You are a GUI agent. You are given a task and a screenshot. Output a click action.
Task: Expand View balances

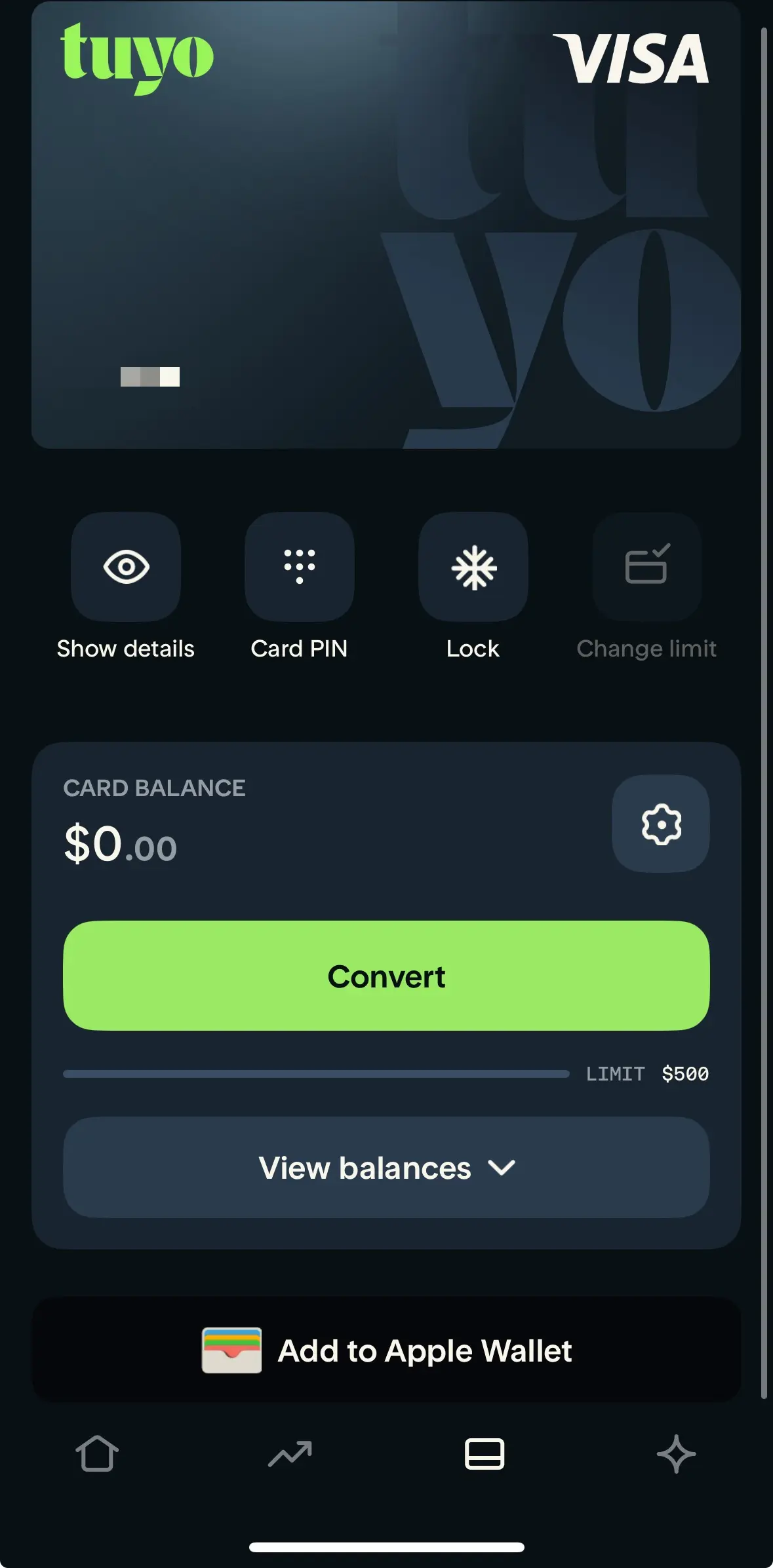pyautogui.click(x=386, y=1168)
